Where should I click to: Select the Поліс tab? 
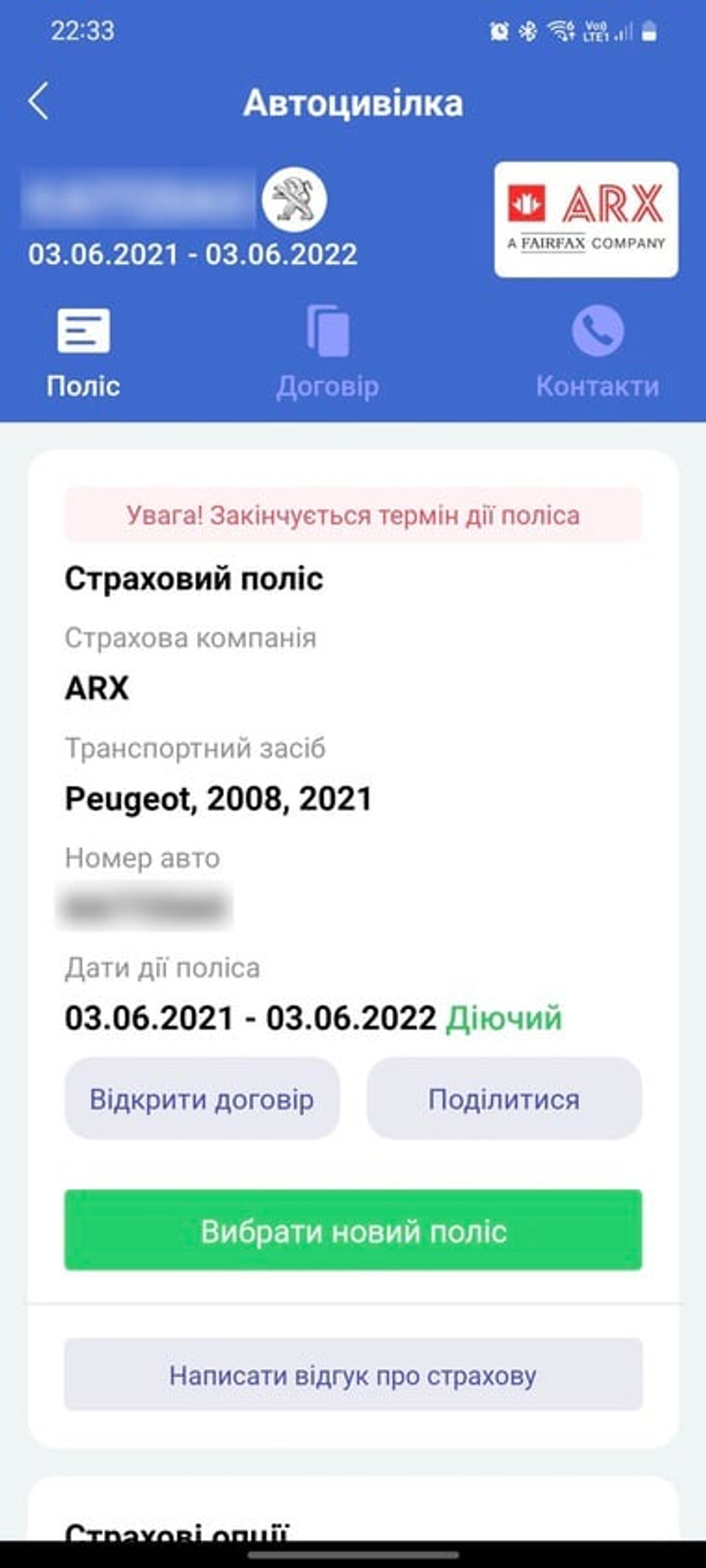[83, 353]
